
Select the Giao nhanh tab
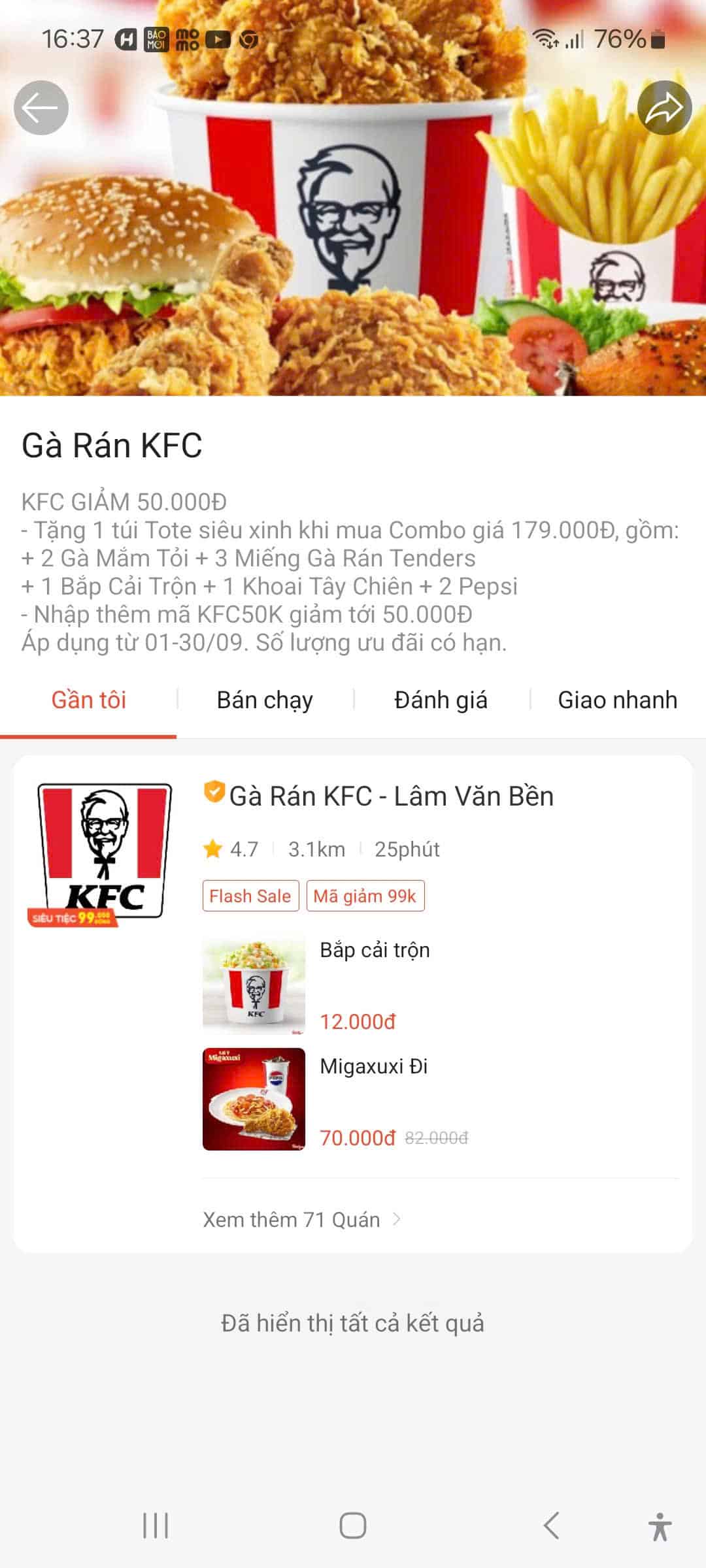(x=617, y=700)
